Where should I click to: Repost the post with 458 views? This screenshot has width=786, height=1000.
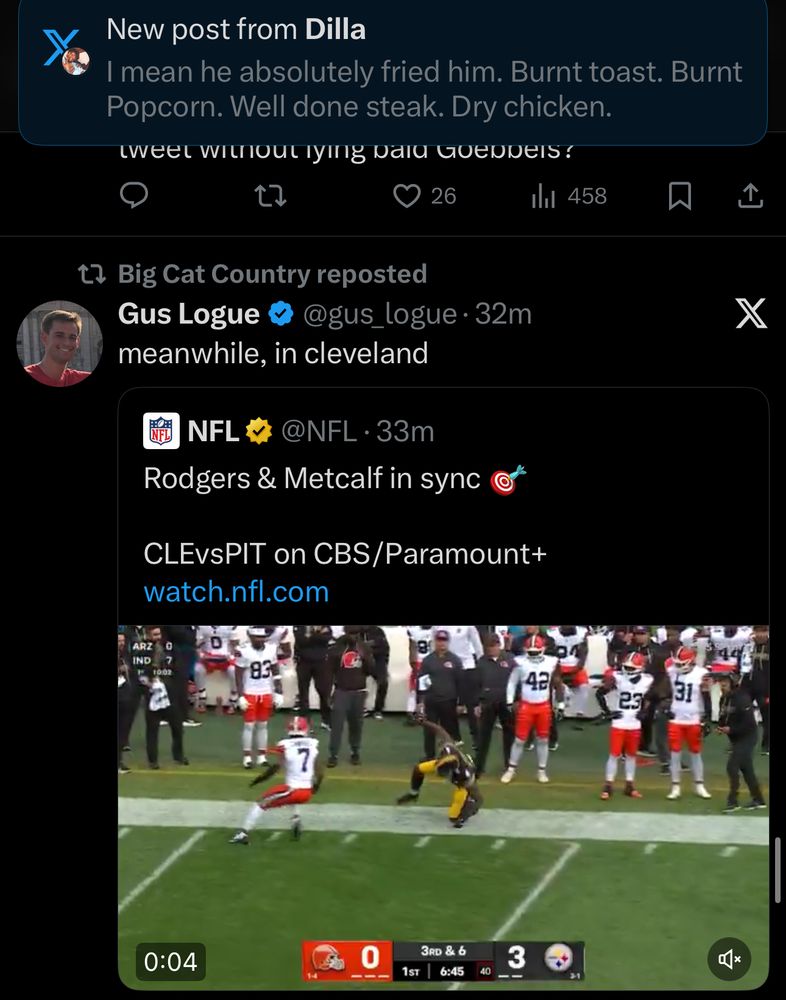271,196
